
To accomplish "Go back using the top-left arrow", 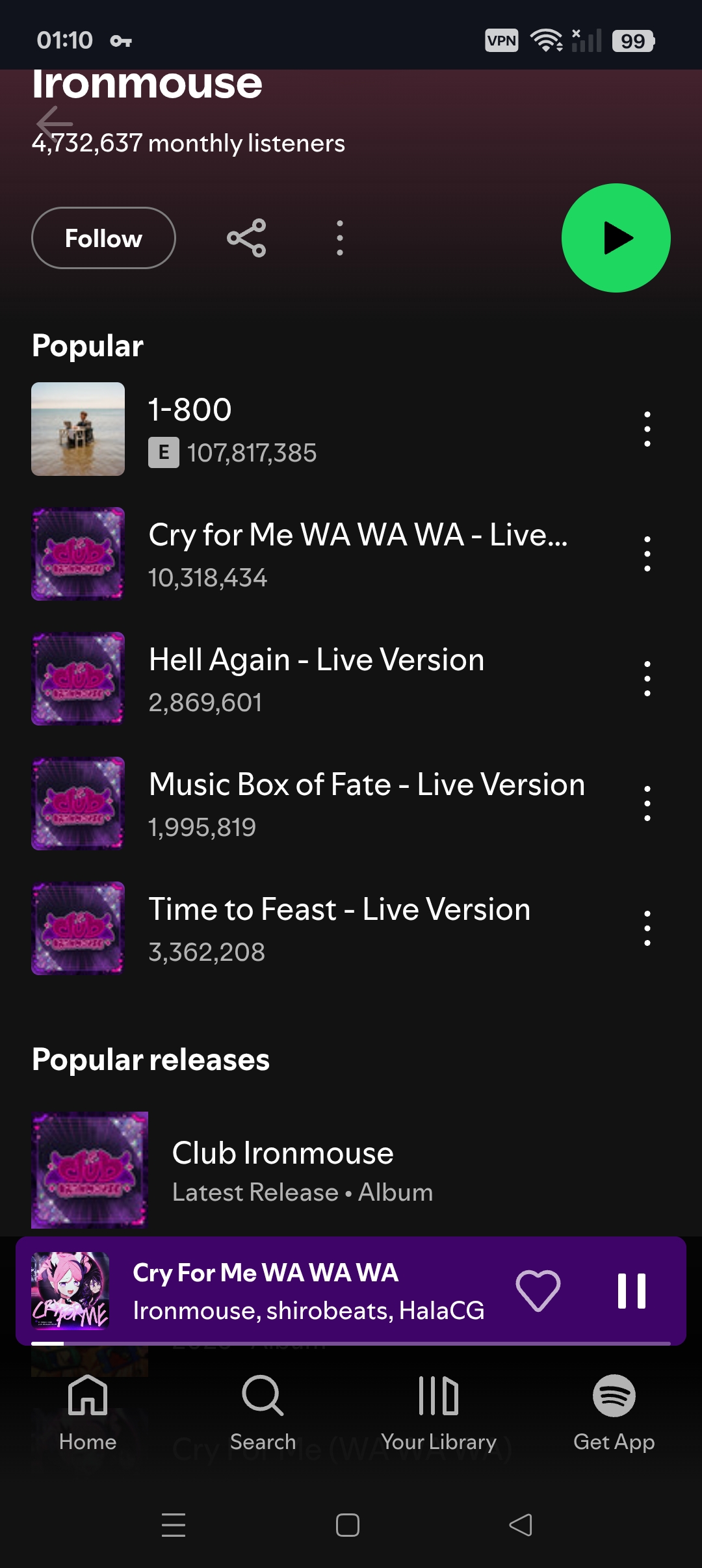I will (55, 122).
